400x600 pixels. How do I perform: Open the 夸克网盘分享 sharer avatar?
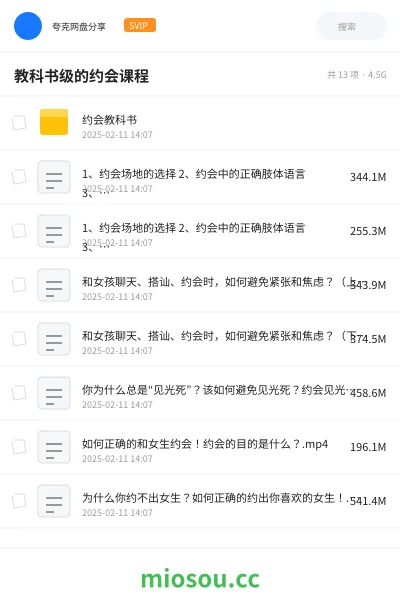tap(28, 26)
